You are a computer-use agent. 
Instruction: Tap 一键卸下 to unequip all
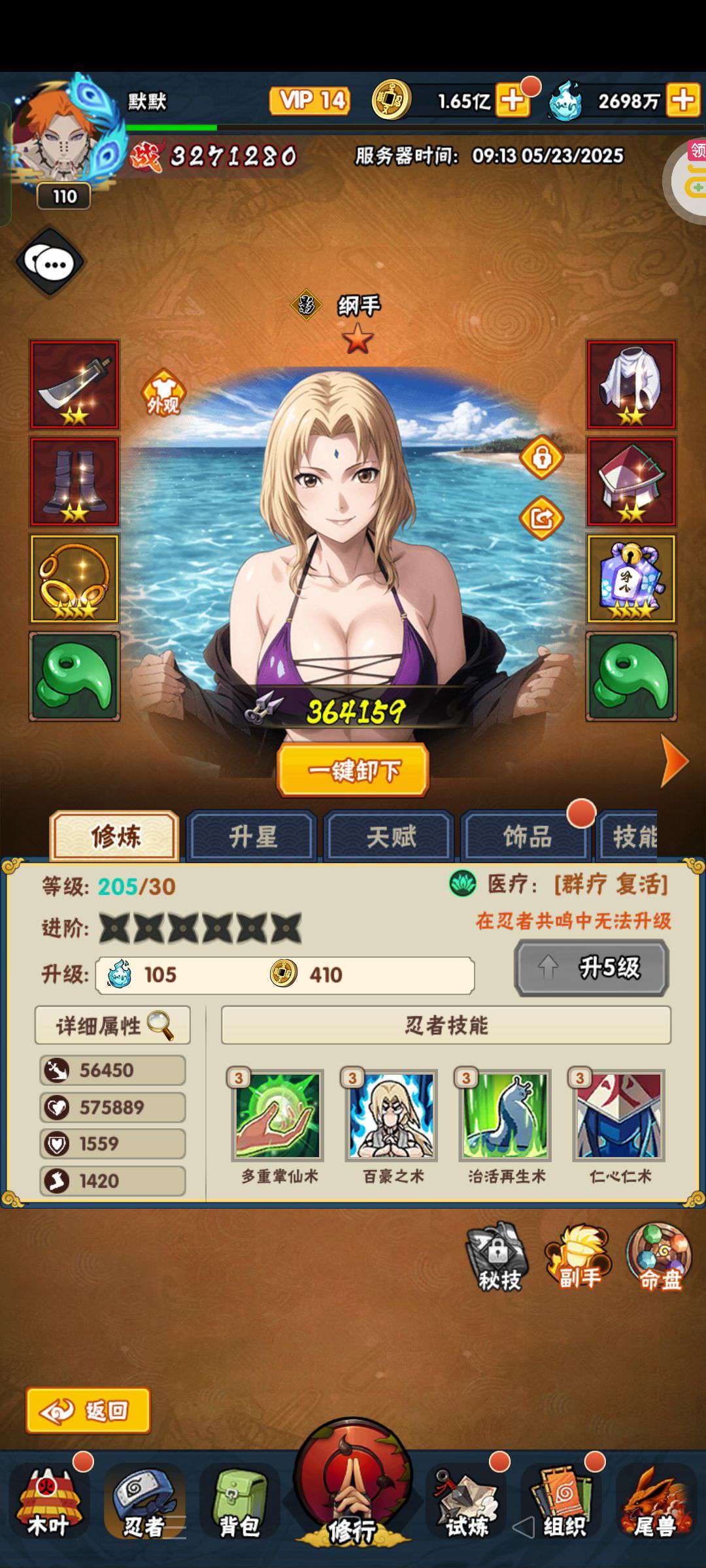pyautogui.click(x=353, y=770)
